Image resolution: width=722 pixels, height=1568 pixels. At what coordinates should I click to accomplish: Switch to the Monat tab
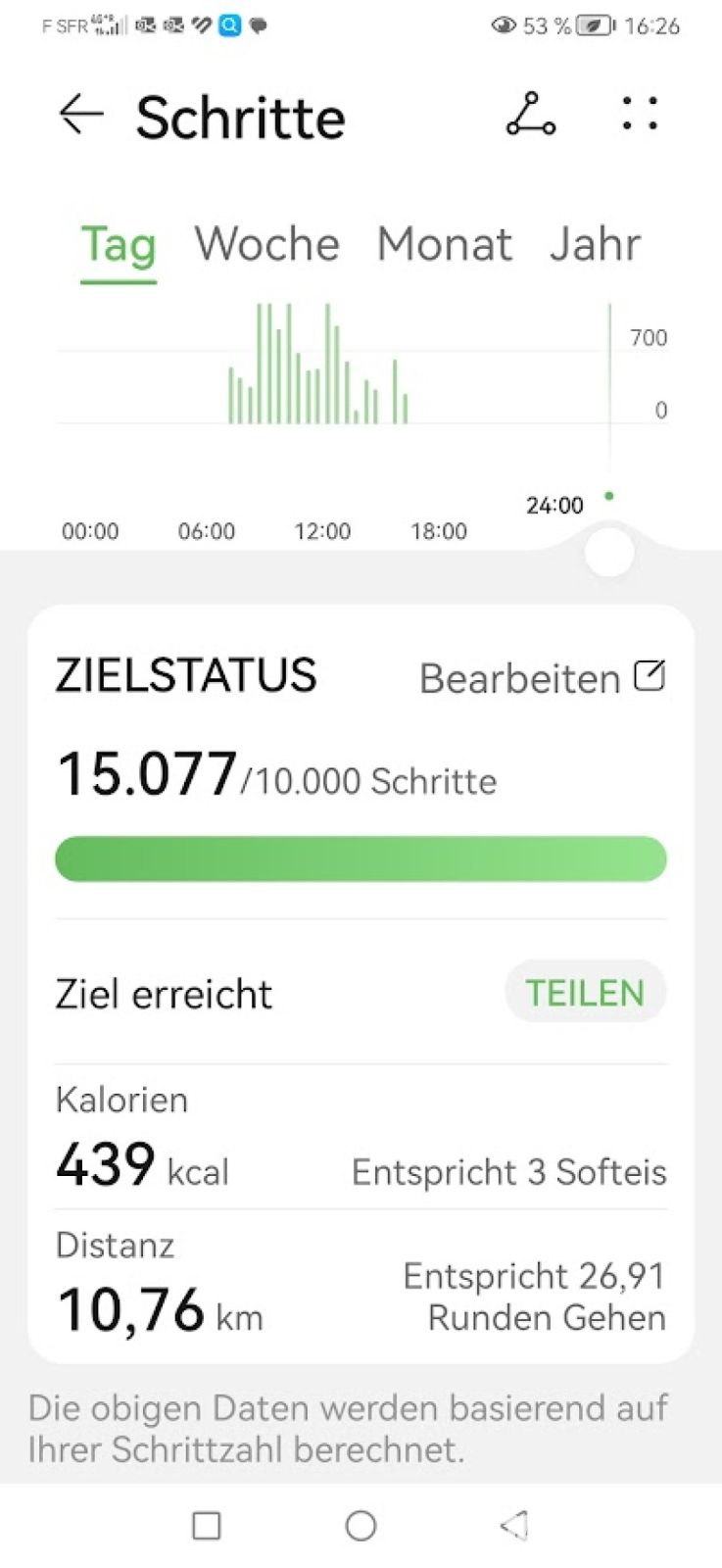click(x=444, y=244)
